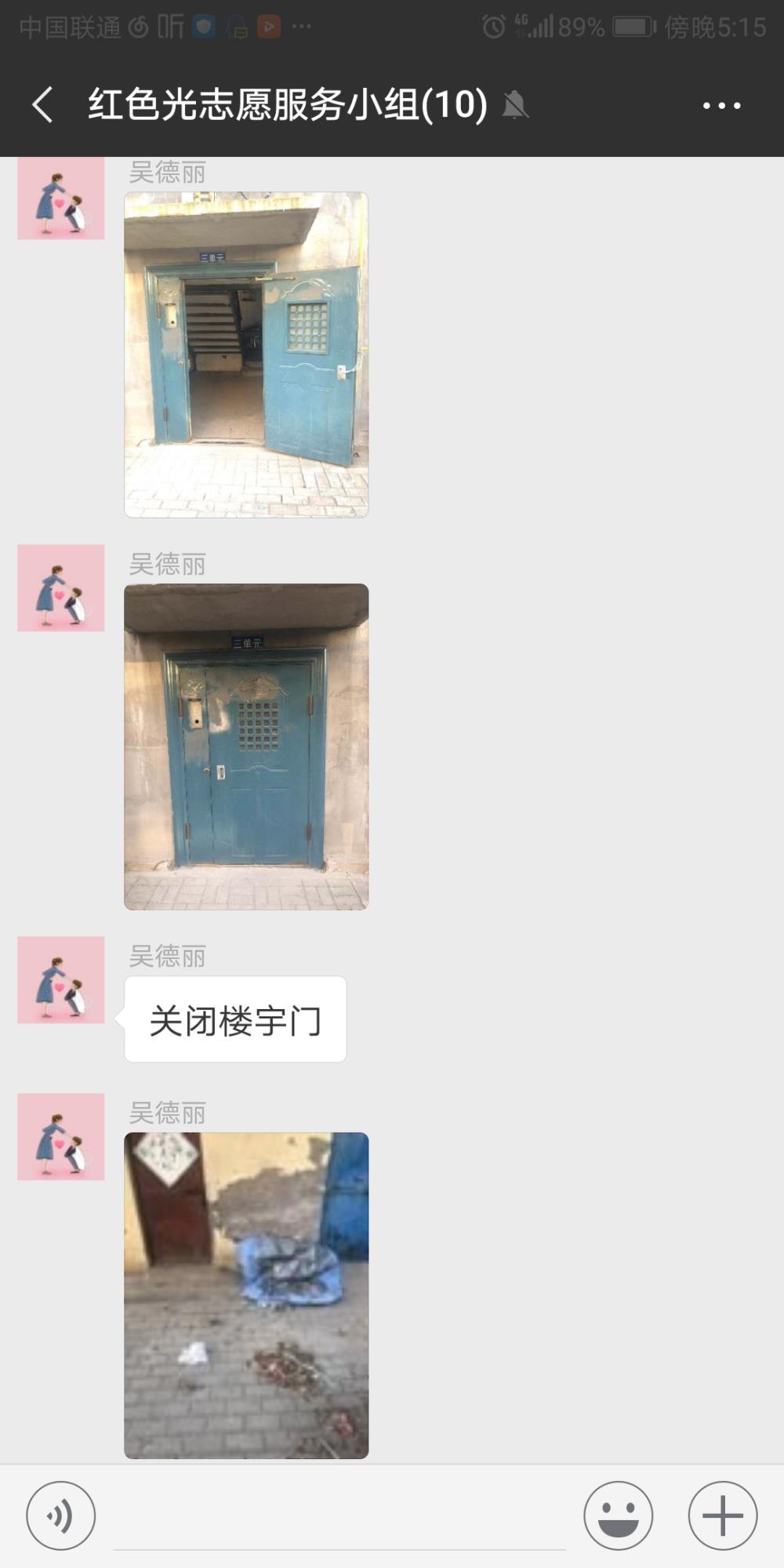View the closed blue door photo

[x=246, y=746]
